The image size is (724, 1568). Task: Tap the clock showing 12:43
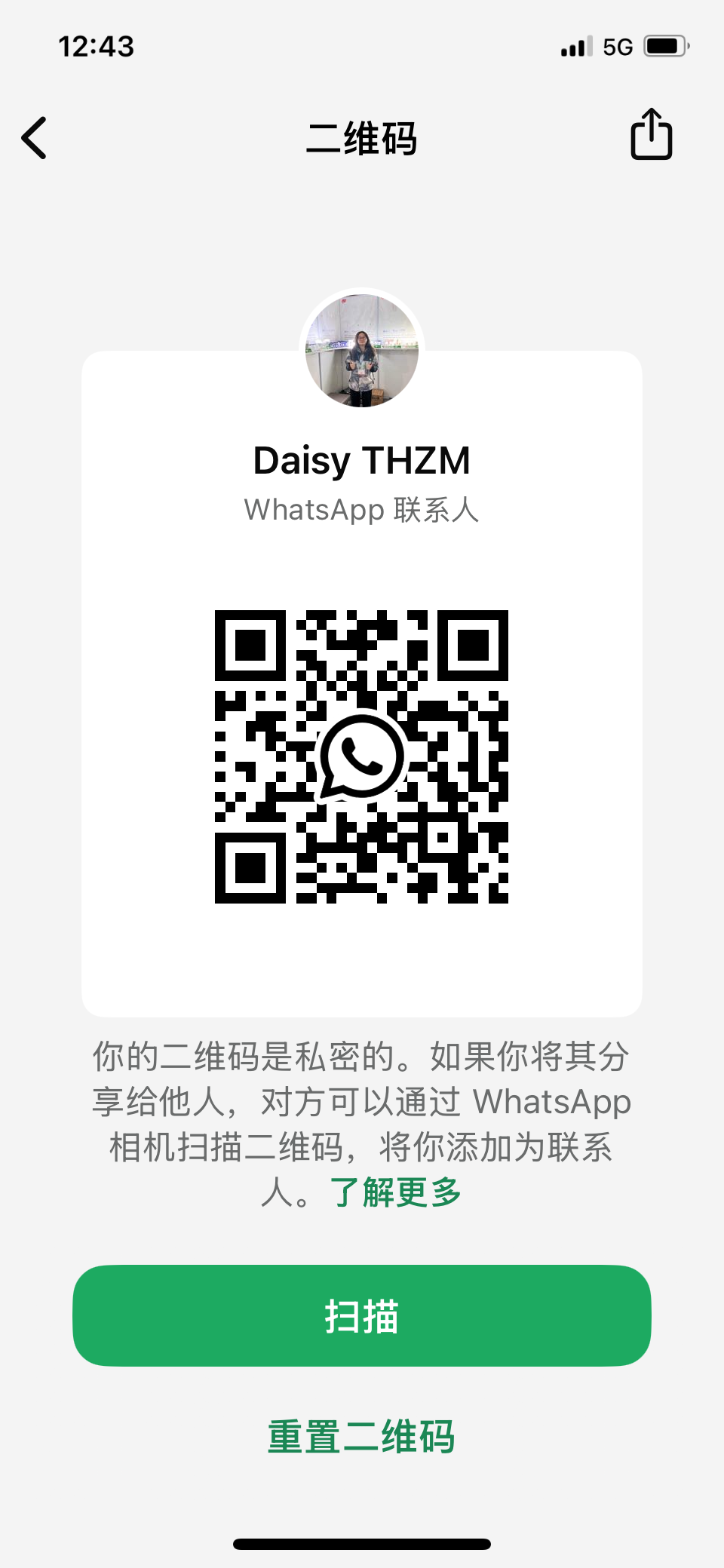click(x=97, y=47)
